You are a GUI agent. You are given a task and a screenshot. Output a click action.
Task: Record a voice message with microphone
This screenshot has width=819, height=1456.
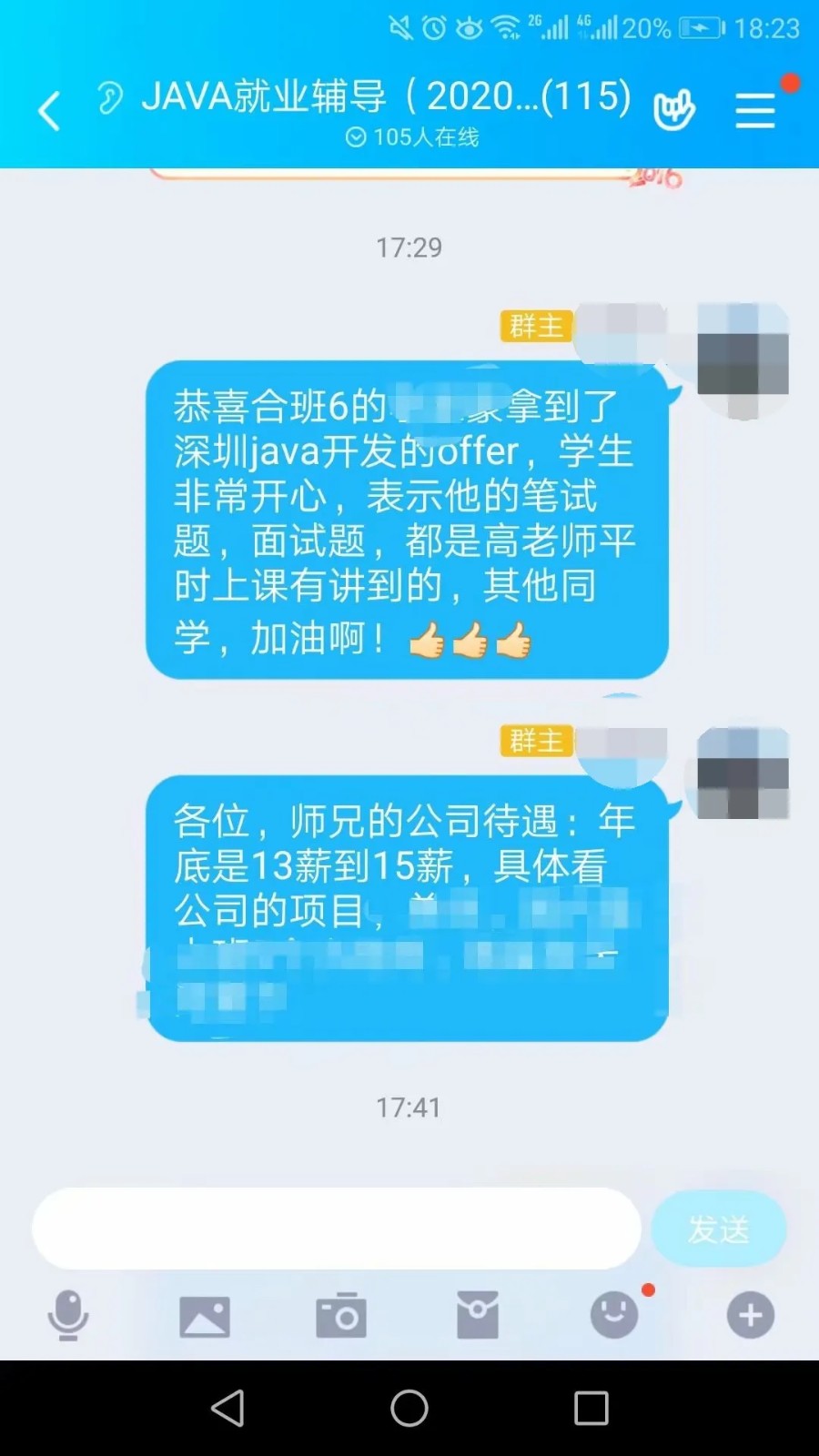(x=68, y=1316)
